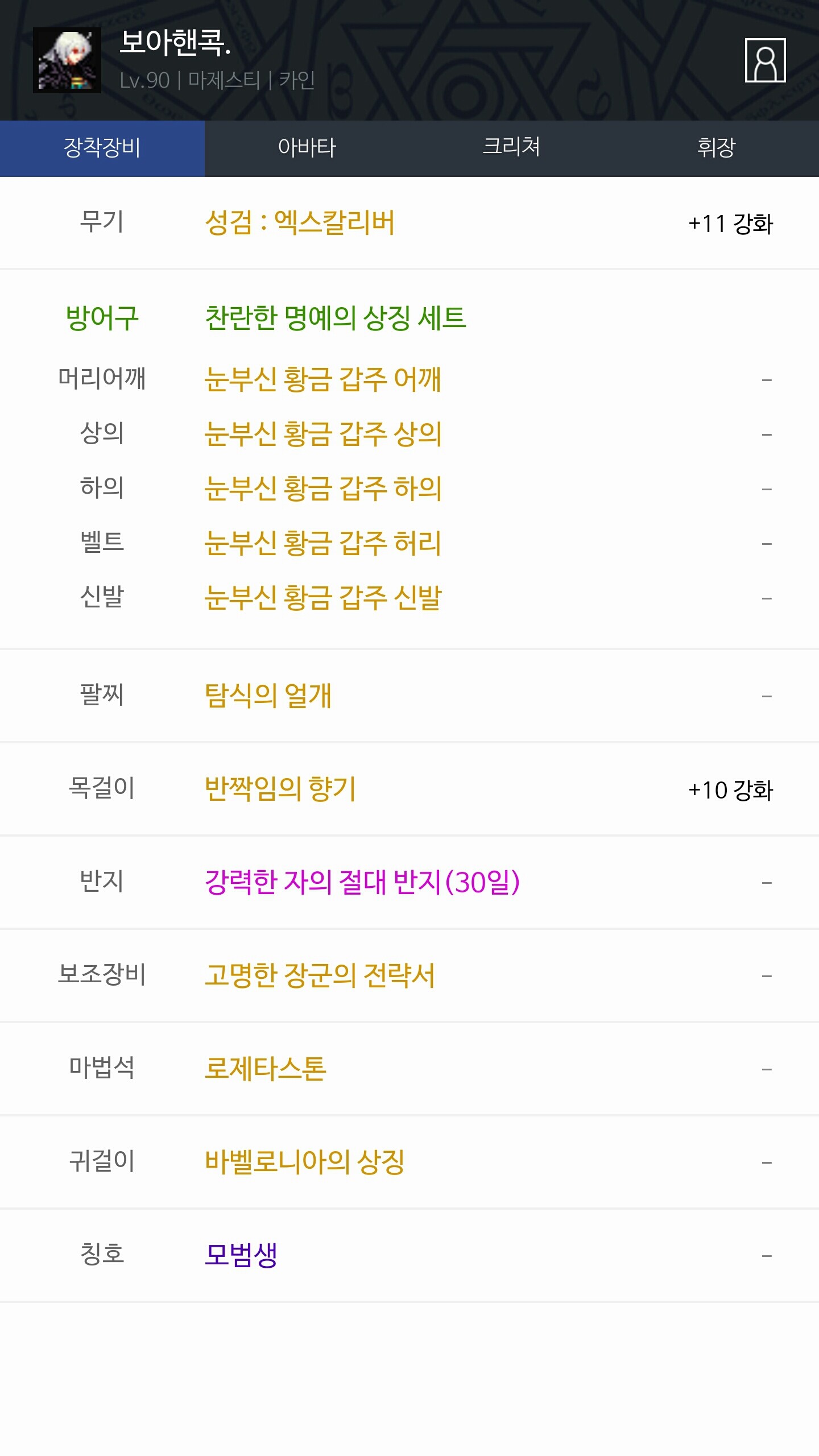View 눈부신 황금 갑주 어깨 item
Image resolution: width=819 pixels, height=1456 pixels.
[323, 379]
